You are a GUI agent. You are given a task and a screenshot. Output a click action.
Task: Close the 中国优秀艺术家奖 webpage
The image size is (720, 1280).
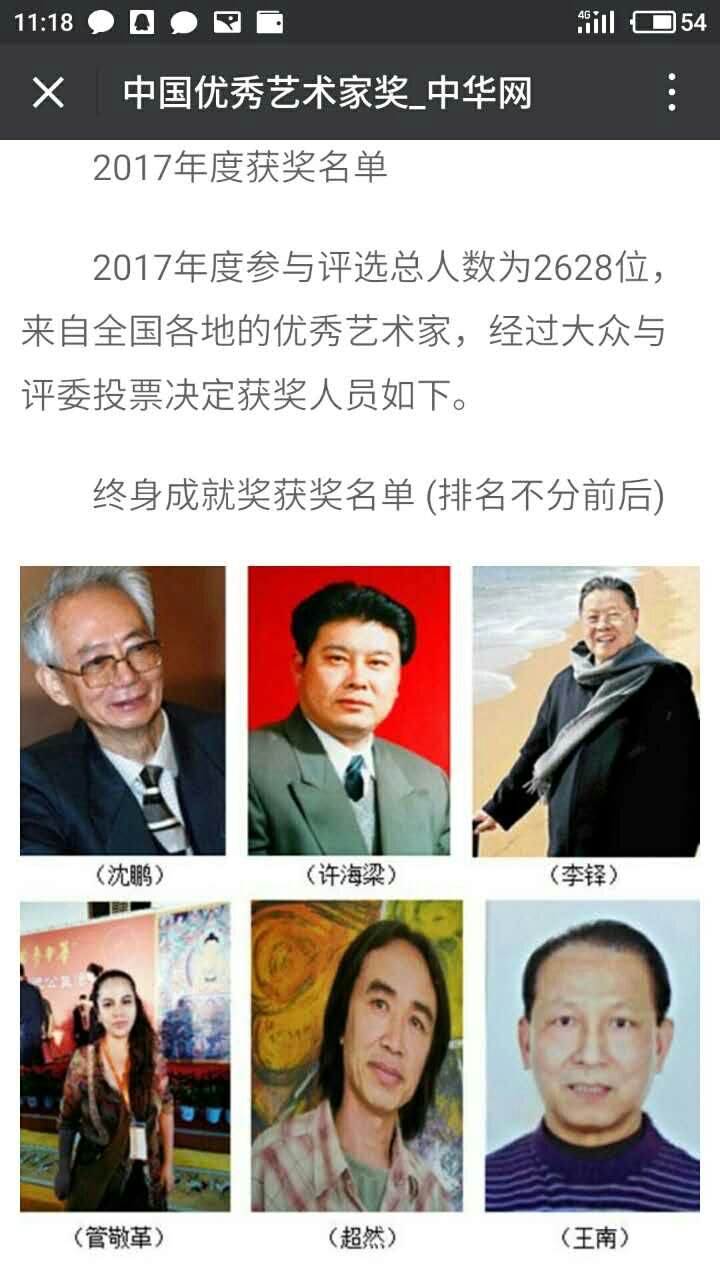coord(48,93)
